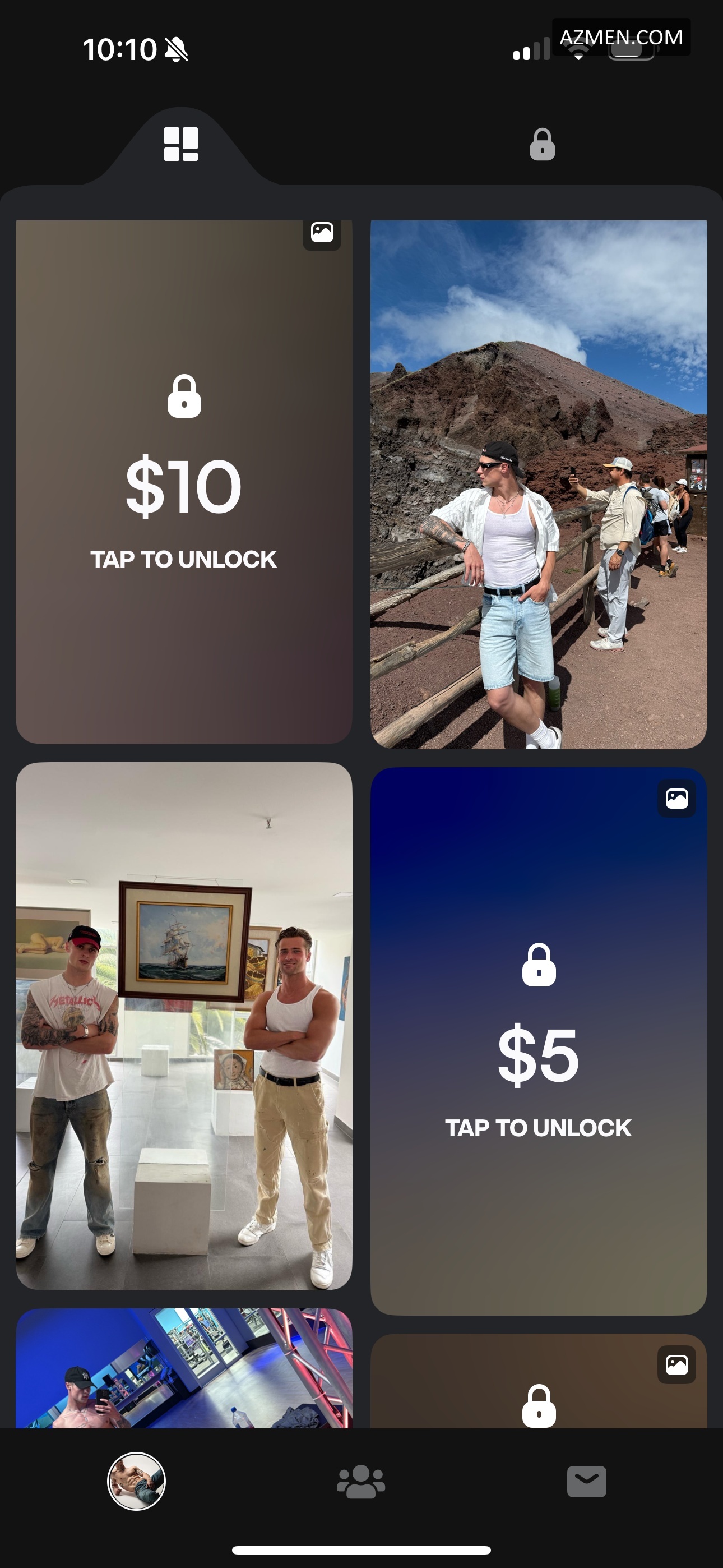Open the gym mirror selfie photo
Image resolution: width=723 pixels, height=1568 pixels.
[x=184, y=1368]
